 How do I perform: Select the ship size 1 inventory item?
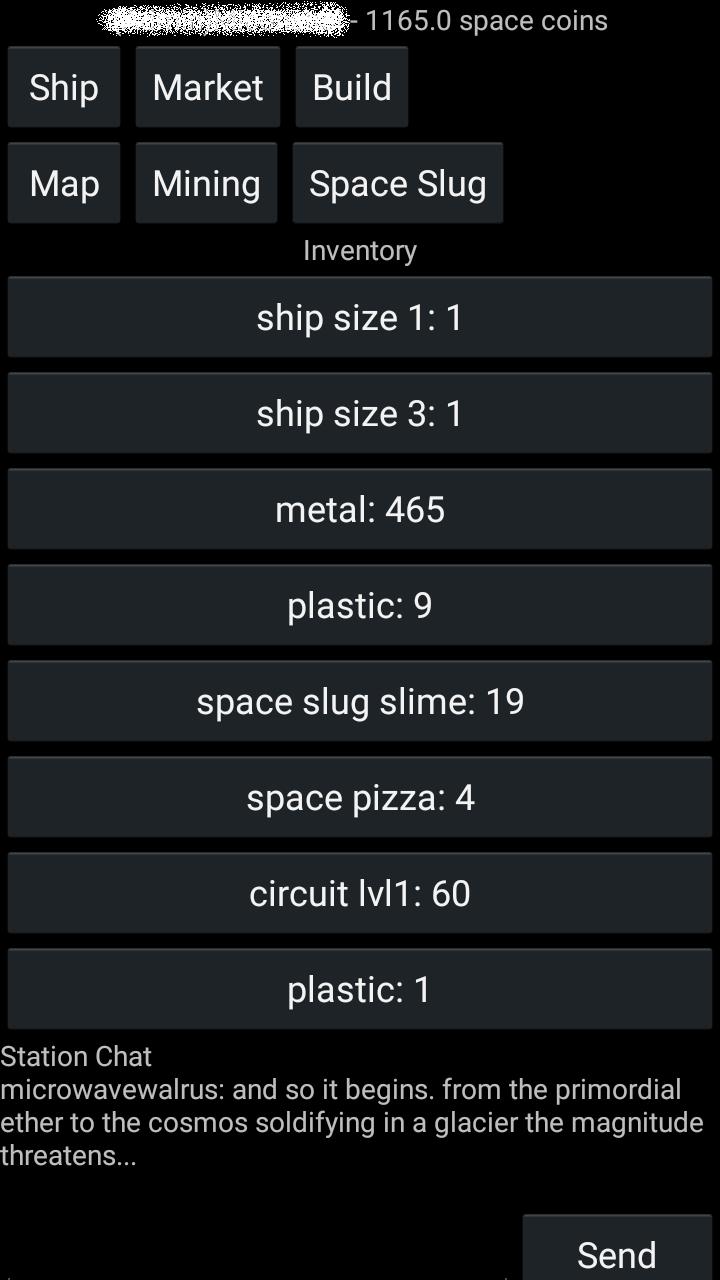click(x=360, y=317)
